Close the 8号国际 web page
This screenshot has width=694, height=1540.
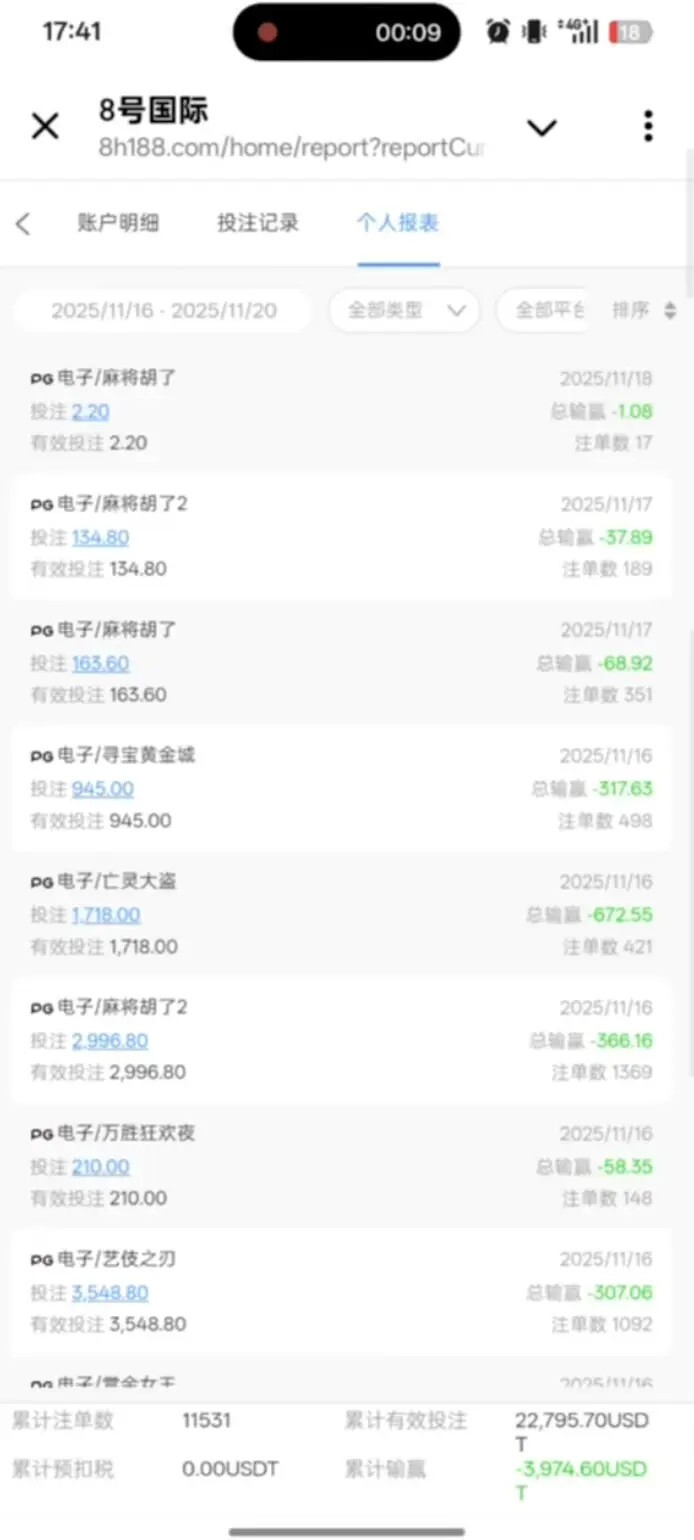(46, 127)
